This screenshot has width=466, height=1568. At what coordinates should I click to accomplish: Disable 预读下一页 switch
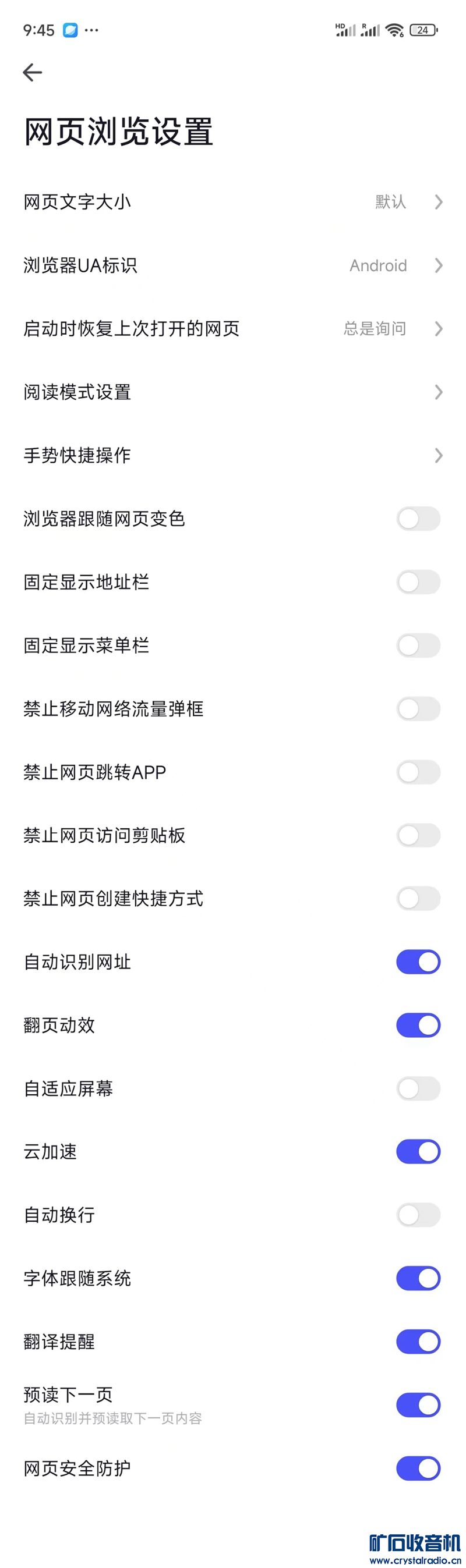(x=418, y=1405)
